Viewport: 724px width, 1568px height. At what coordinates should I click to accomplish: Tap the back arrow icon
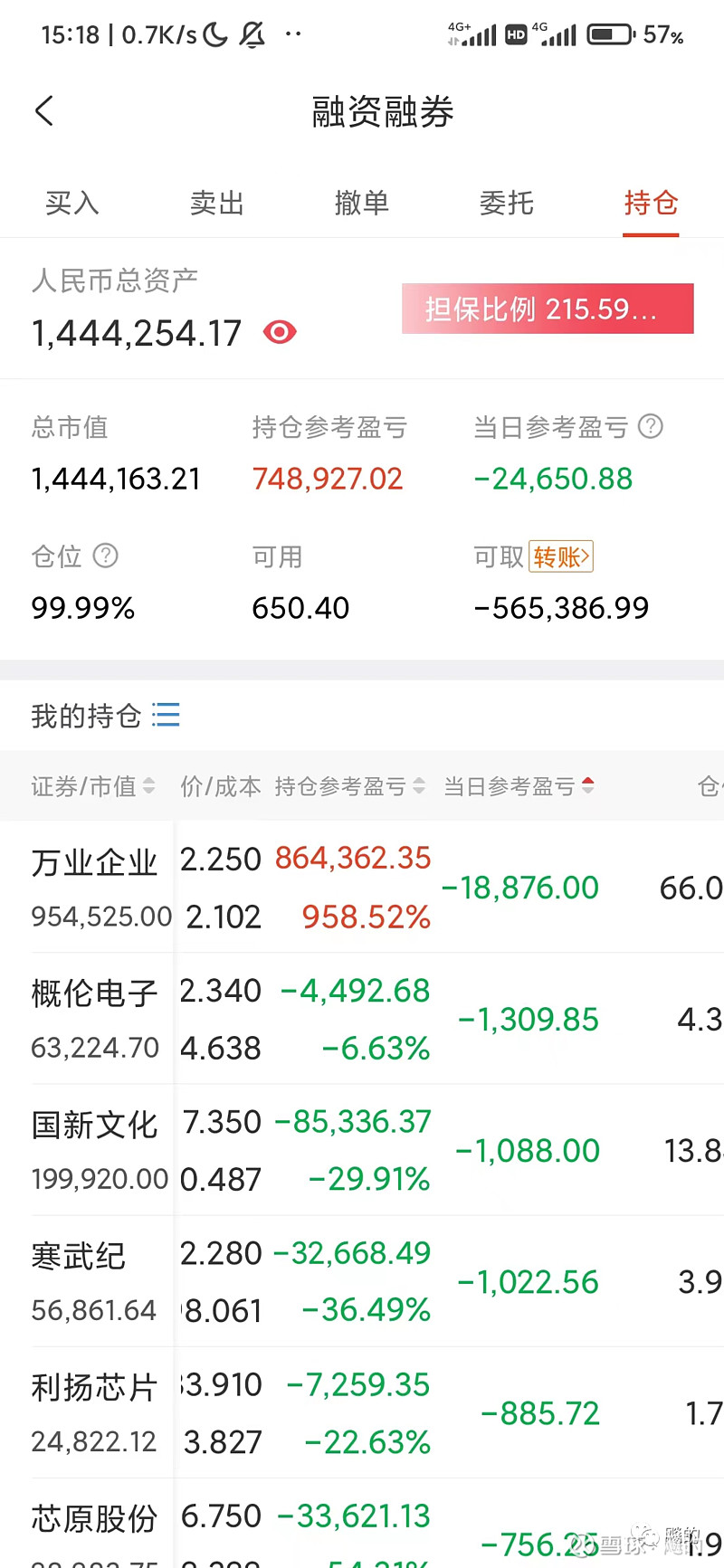[x=43, y=110]
